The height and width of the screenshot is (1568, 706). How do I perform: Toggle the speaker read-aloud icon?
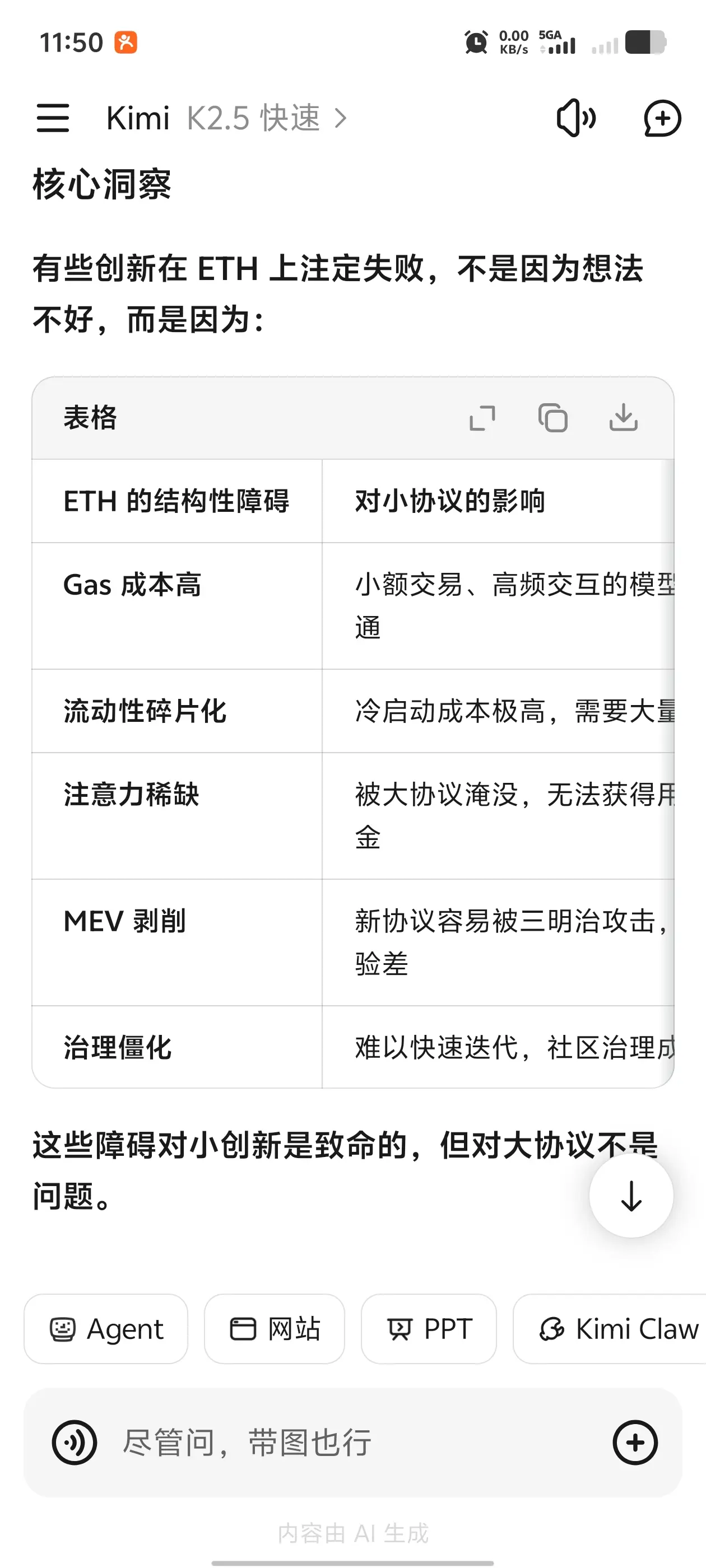(x=575, y=118)
